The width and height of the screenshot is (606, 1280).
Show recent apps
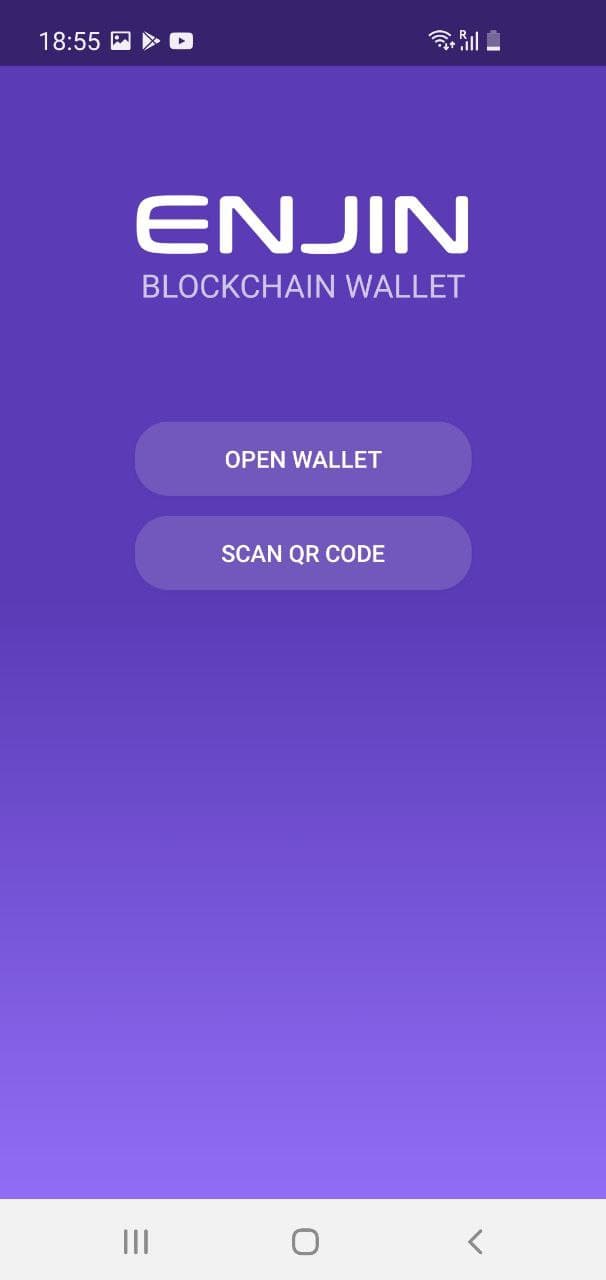(136, 1242)
